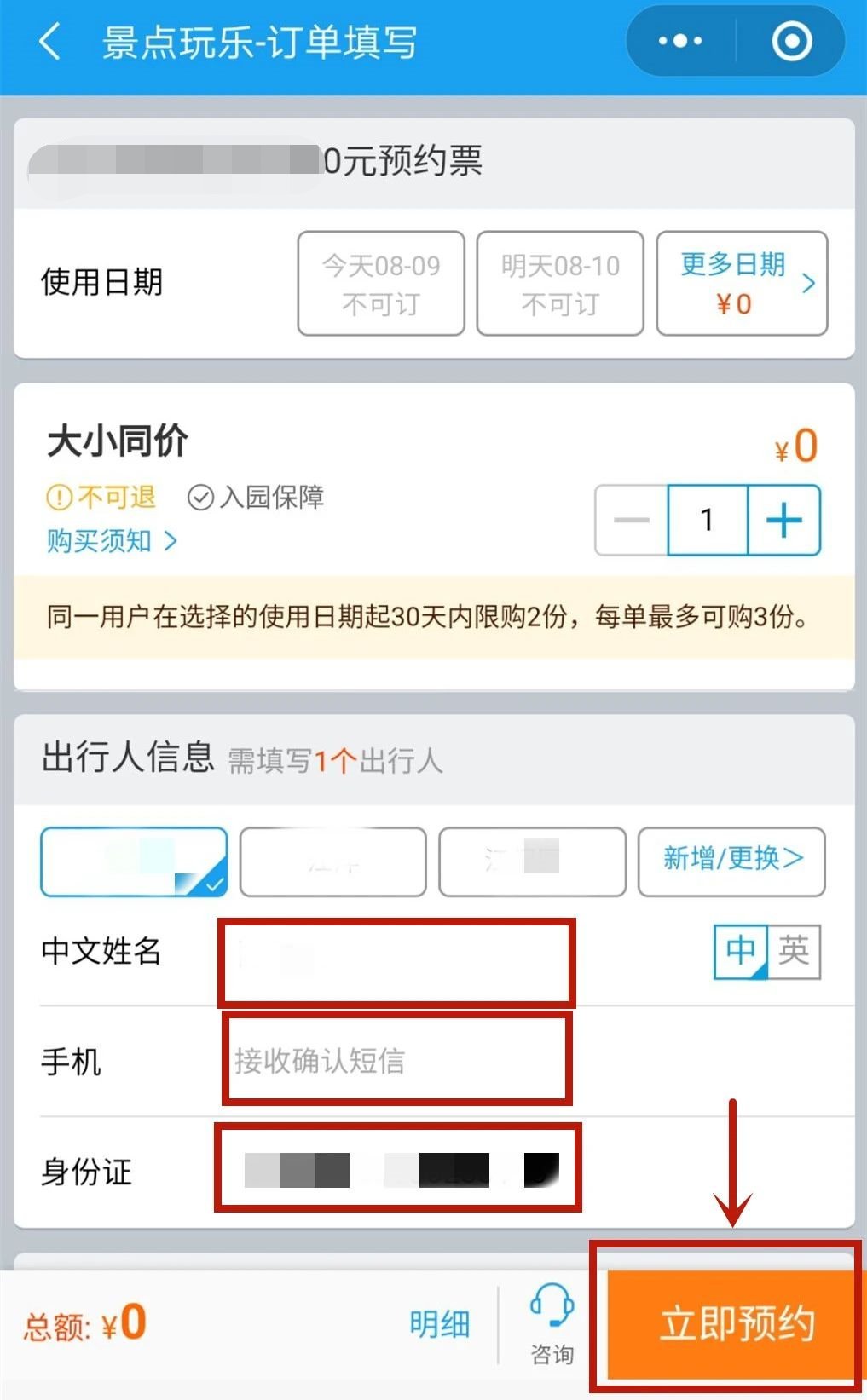This screenshot has width=867, height=1400.
Task: View the 明细 price details
Action: 439,1324
